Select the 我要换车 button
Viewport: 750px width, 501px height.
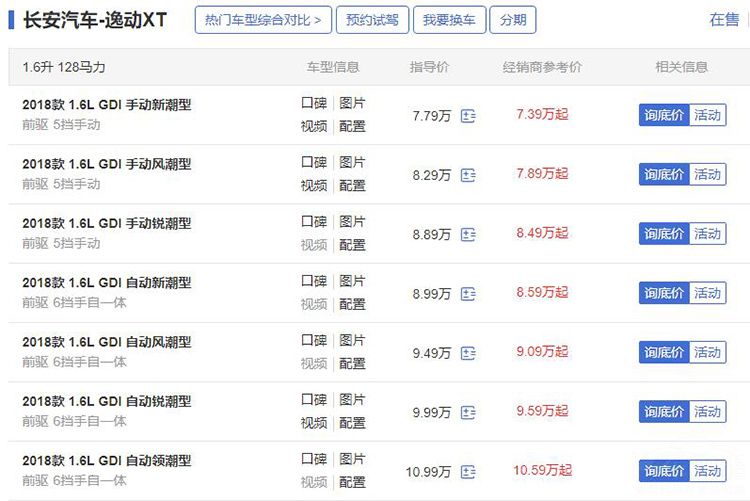[x=450, y=19]
